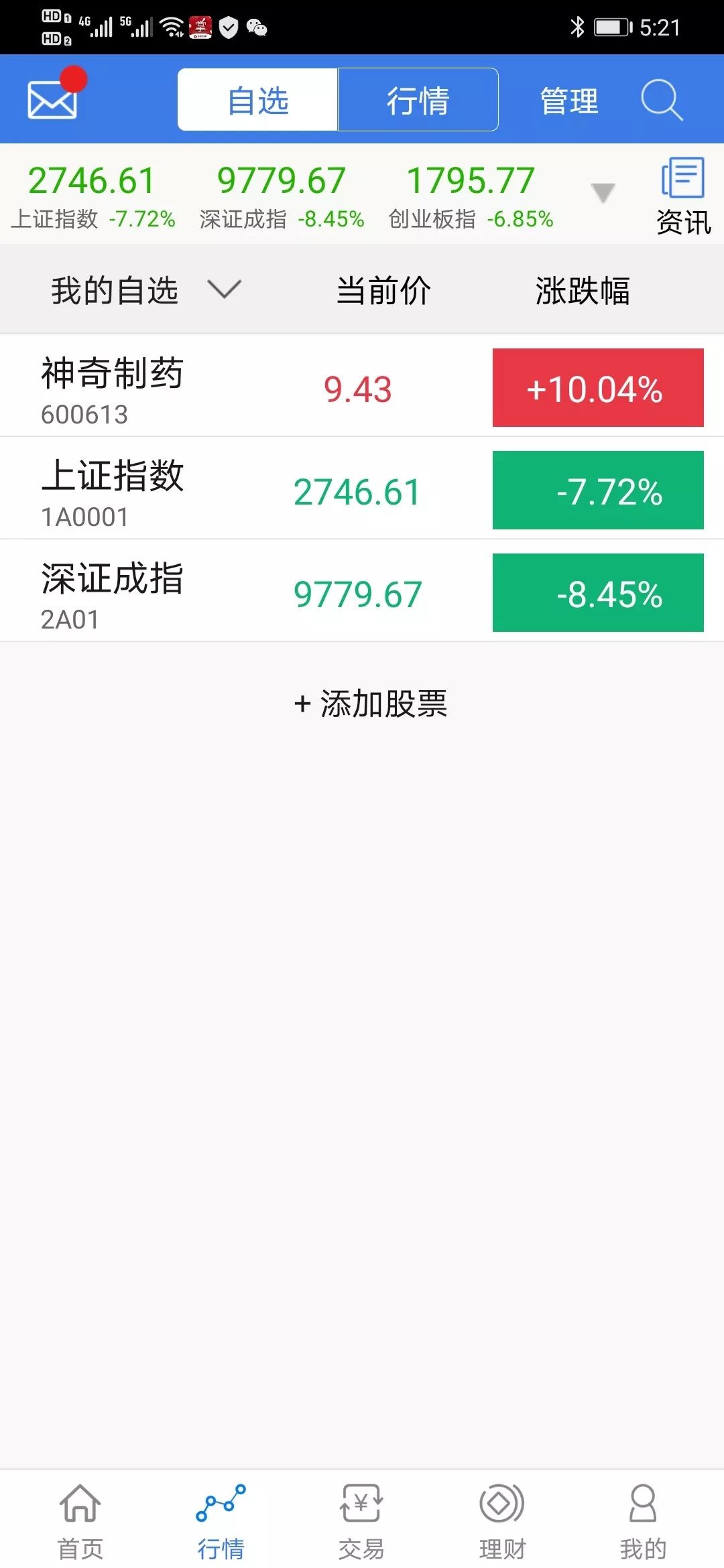Open the search magnifier

pyautogui.click(x=662, y=101)
